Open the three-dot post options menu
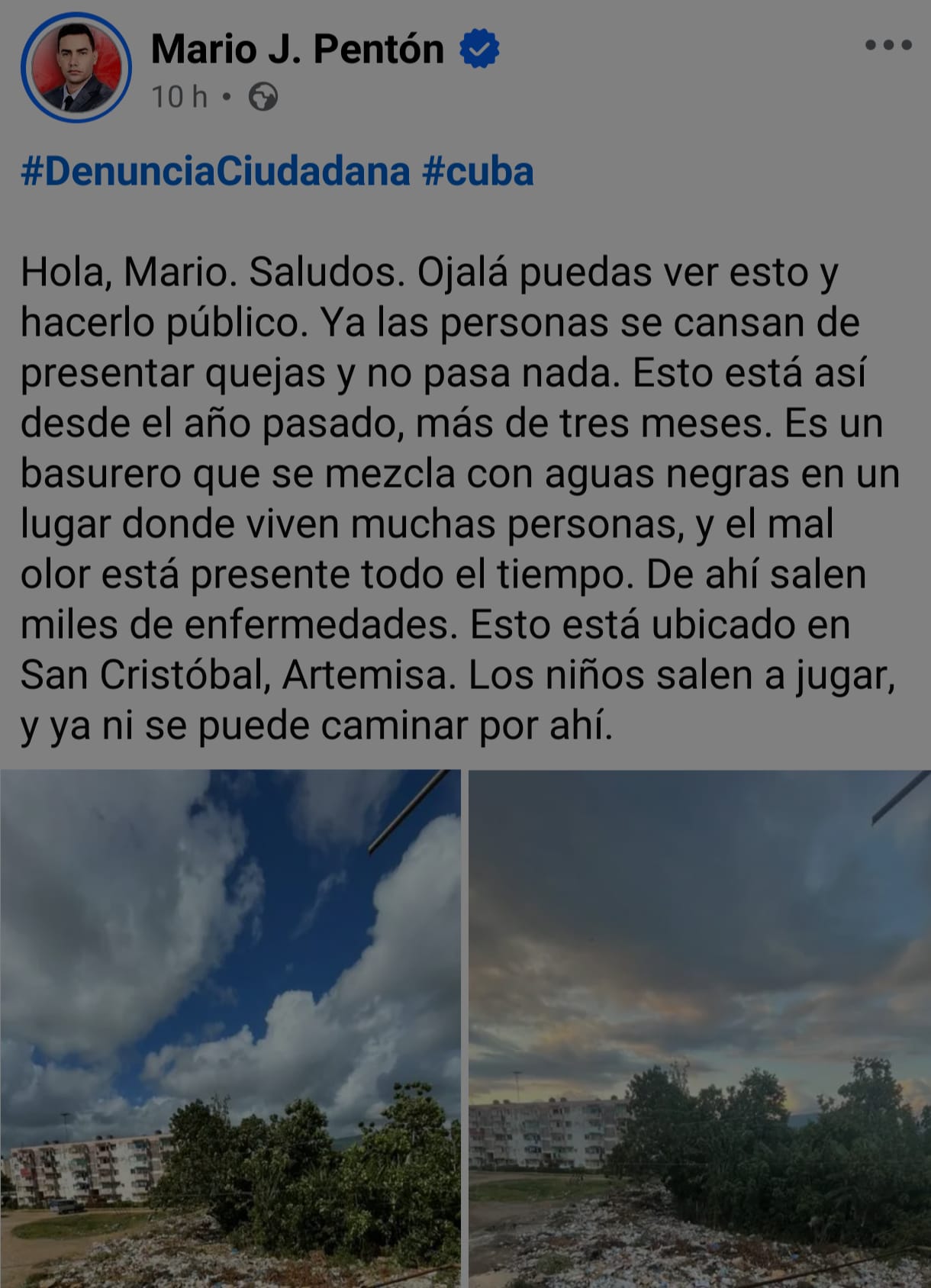 (887, 43)
